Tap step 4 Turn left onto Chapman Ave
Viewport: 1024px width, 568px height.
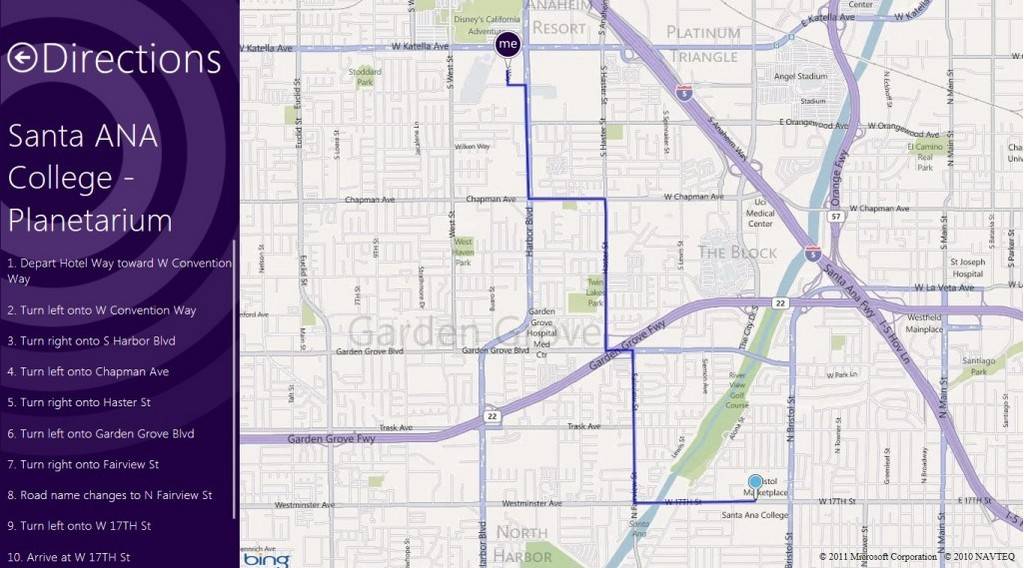click(88, 372)
